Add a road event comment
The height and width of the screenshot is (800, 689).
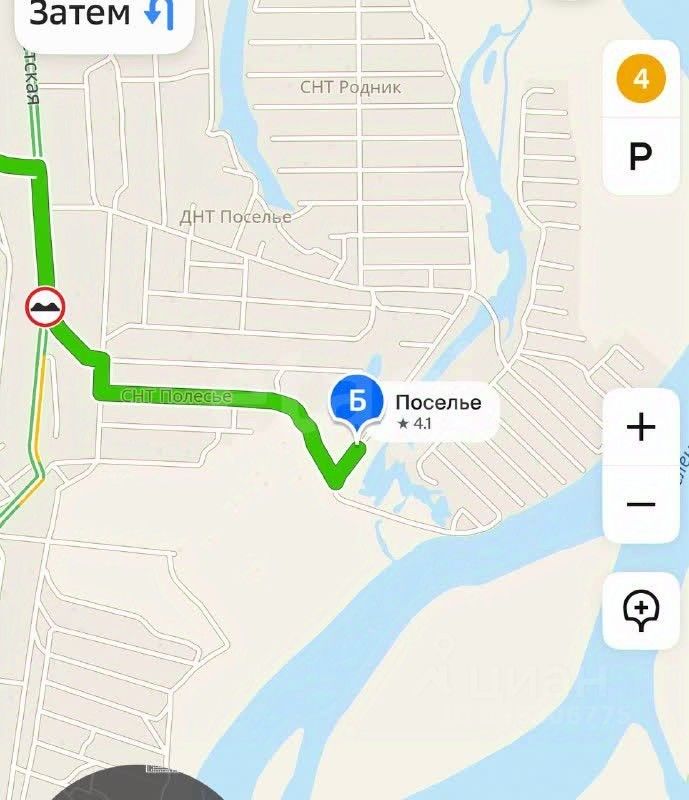click(x=641, y=610)
